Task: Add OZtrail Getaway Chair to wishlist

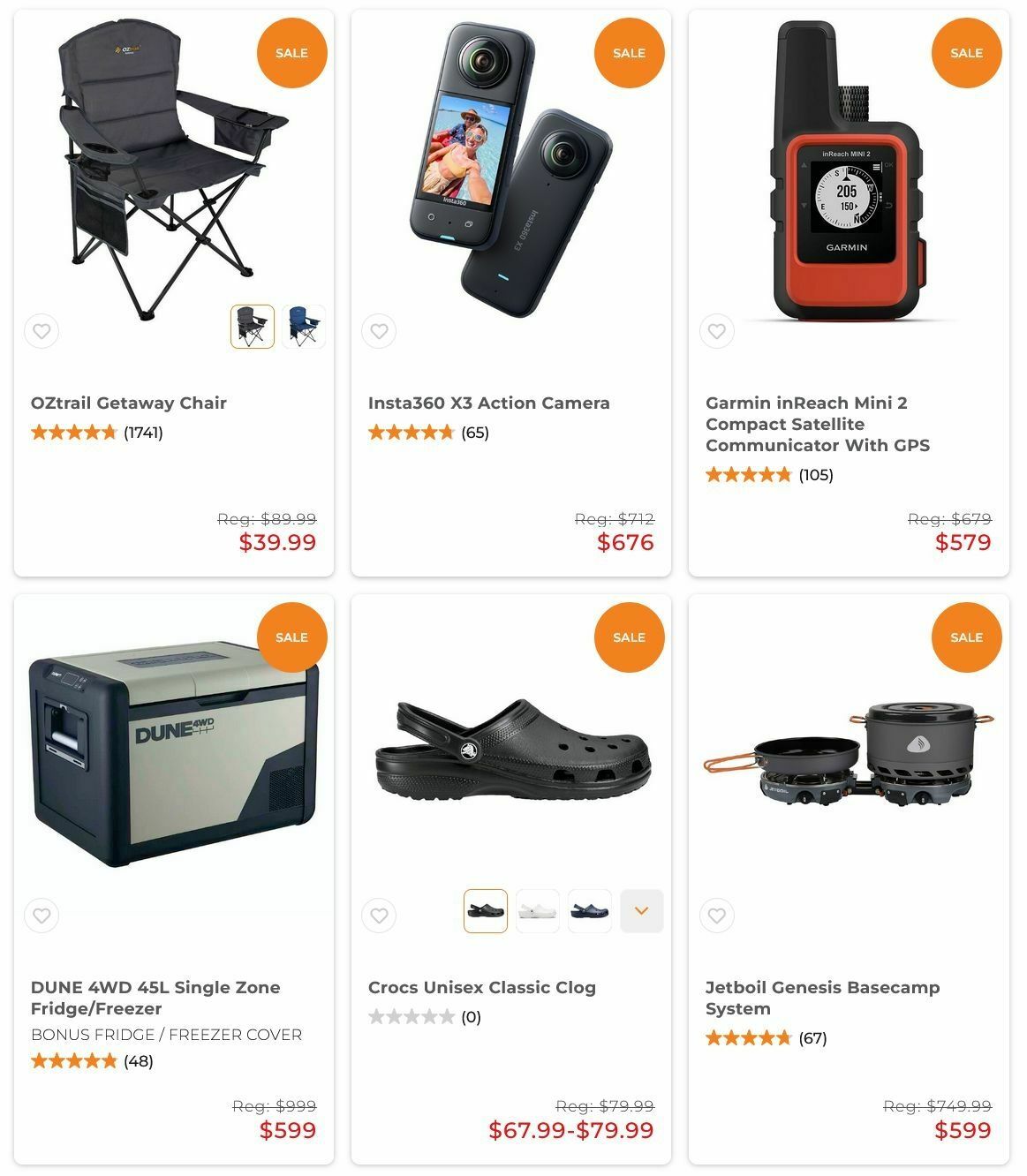Action: [42, 332]
